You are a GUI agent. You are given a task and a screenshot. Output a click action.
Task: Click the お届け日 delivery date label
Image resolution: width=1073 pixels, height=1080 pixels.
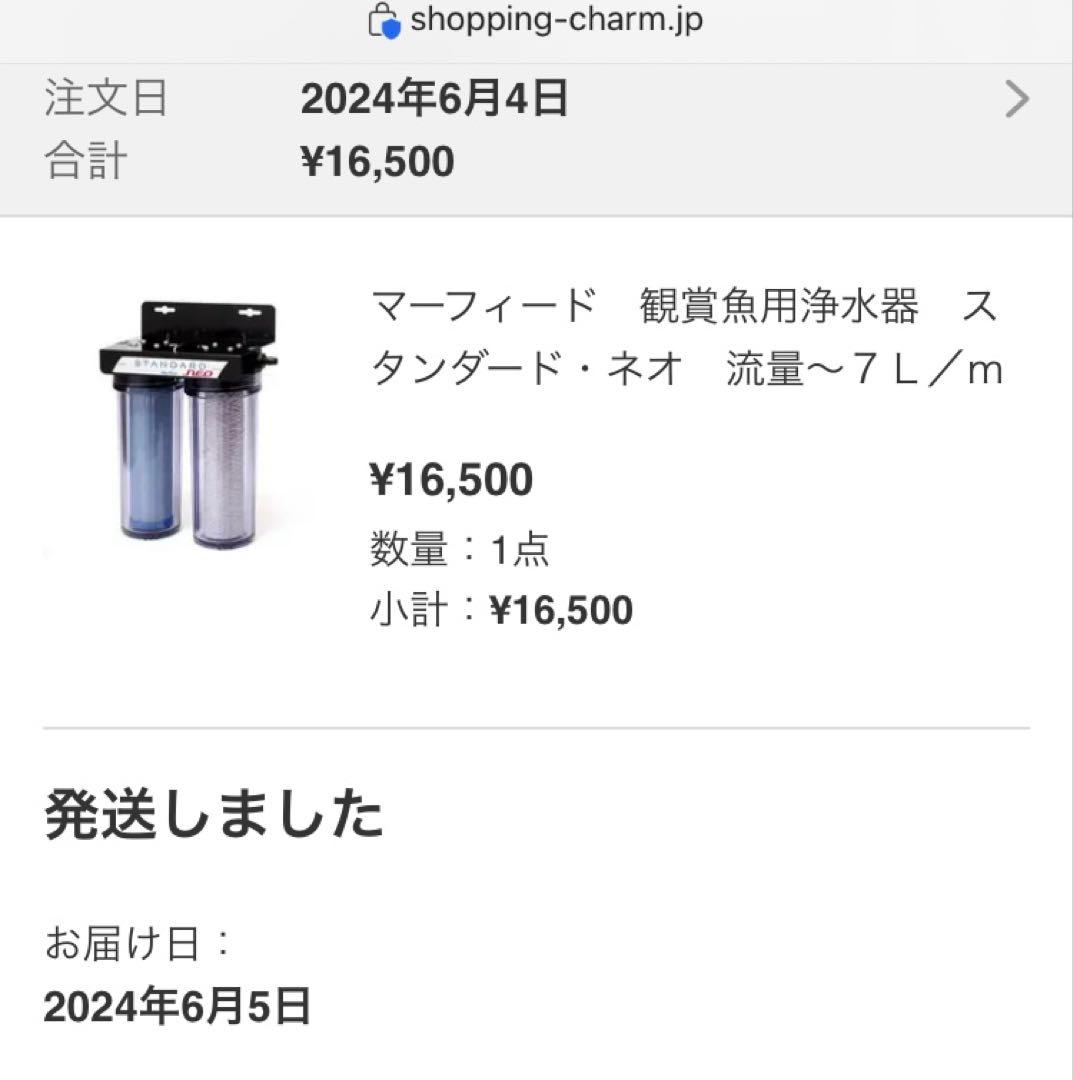[137, 939]
